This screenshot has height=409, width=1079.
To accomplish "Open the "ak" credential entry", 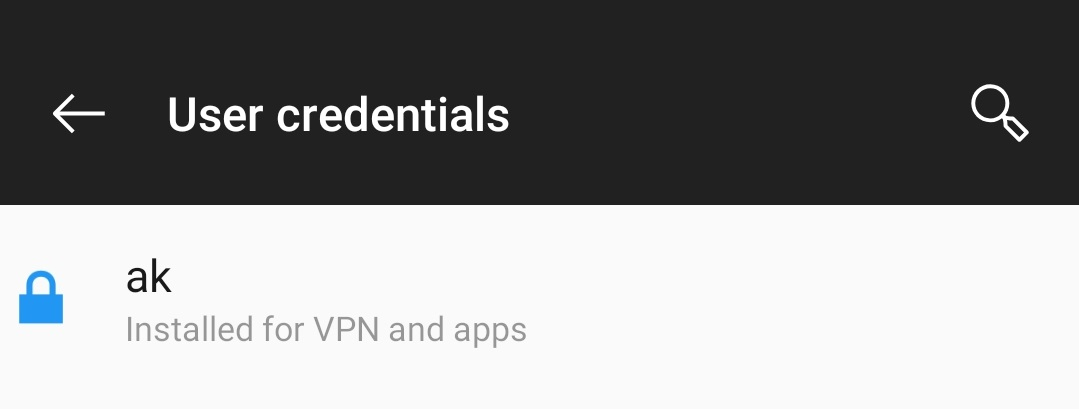I will [325, 303].
